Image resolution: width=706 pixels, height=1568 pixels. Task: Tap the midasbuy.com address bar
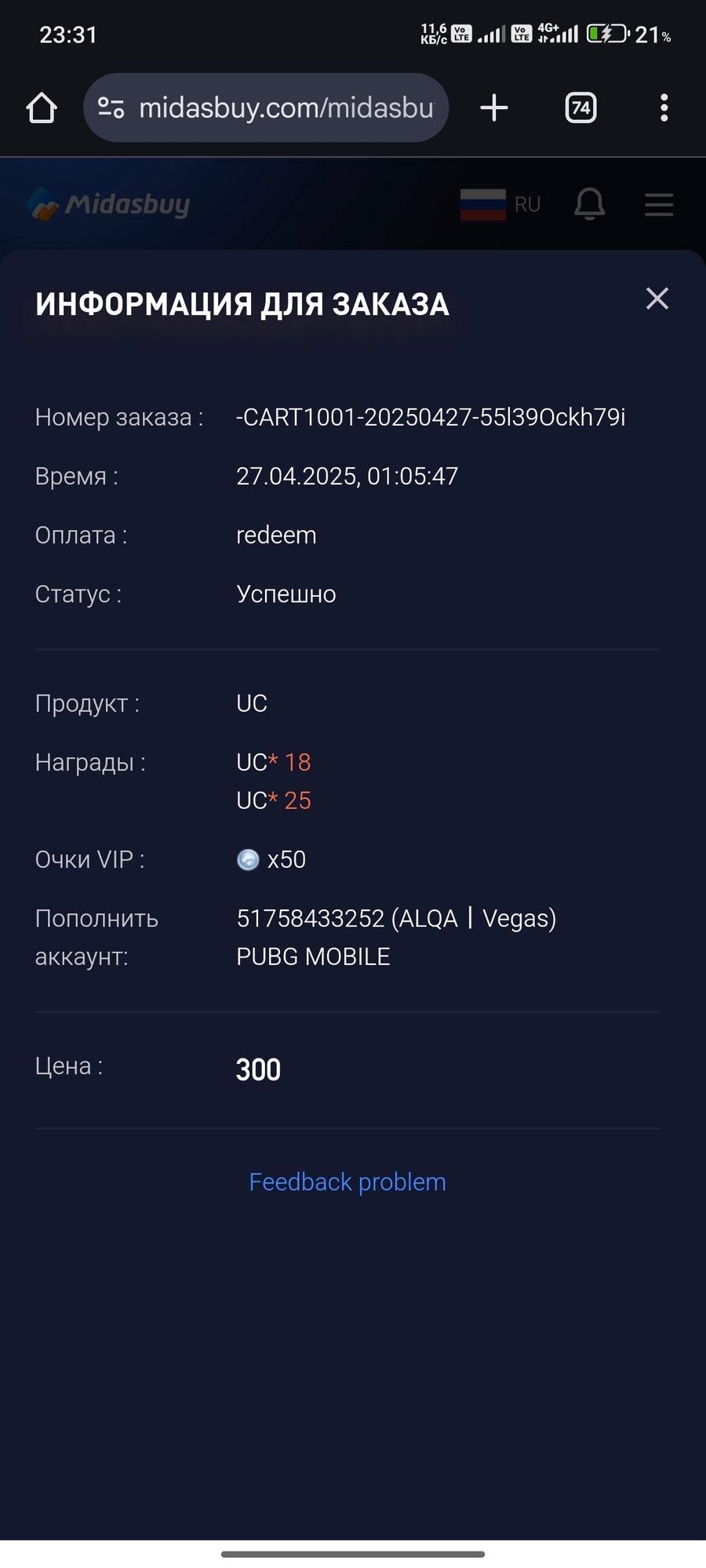(x=286, y=108)
